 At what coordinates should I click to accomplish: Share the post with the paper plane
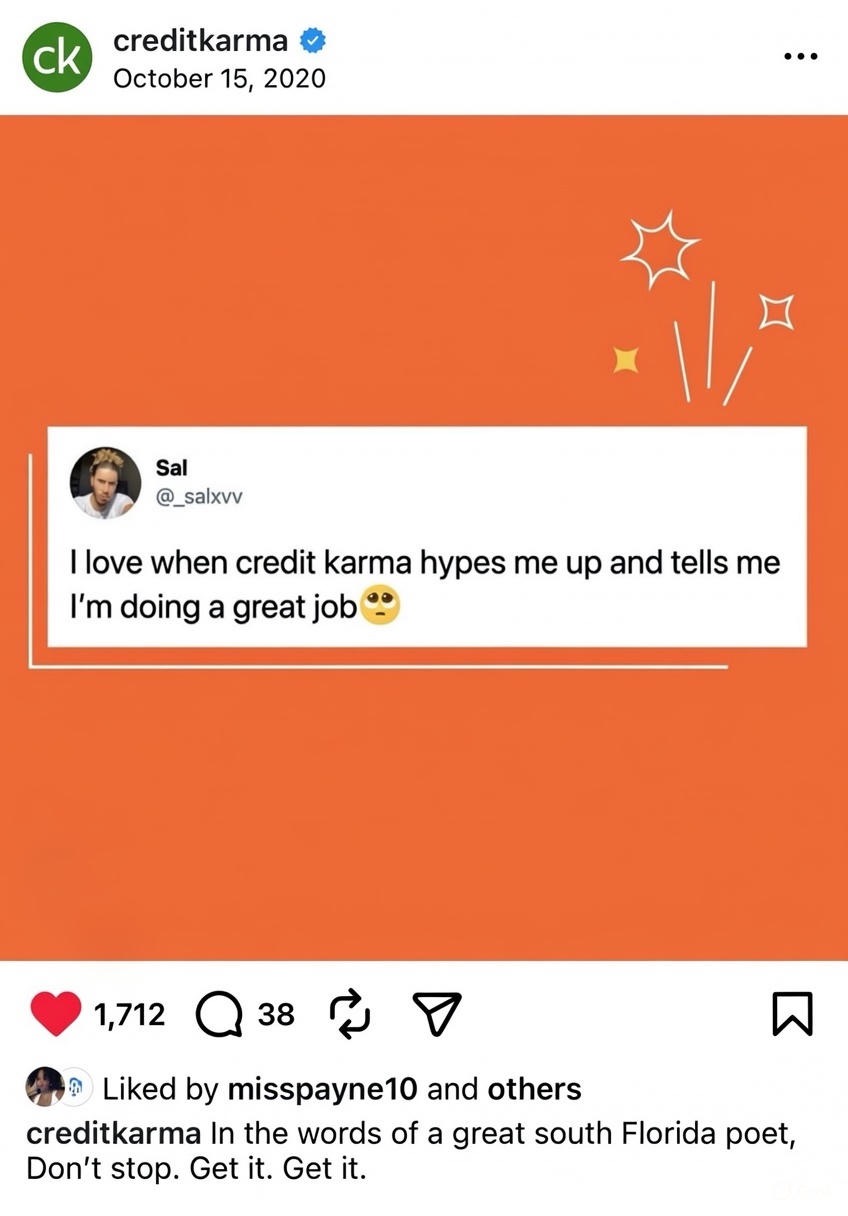point(437,1015)
